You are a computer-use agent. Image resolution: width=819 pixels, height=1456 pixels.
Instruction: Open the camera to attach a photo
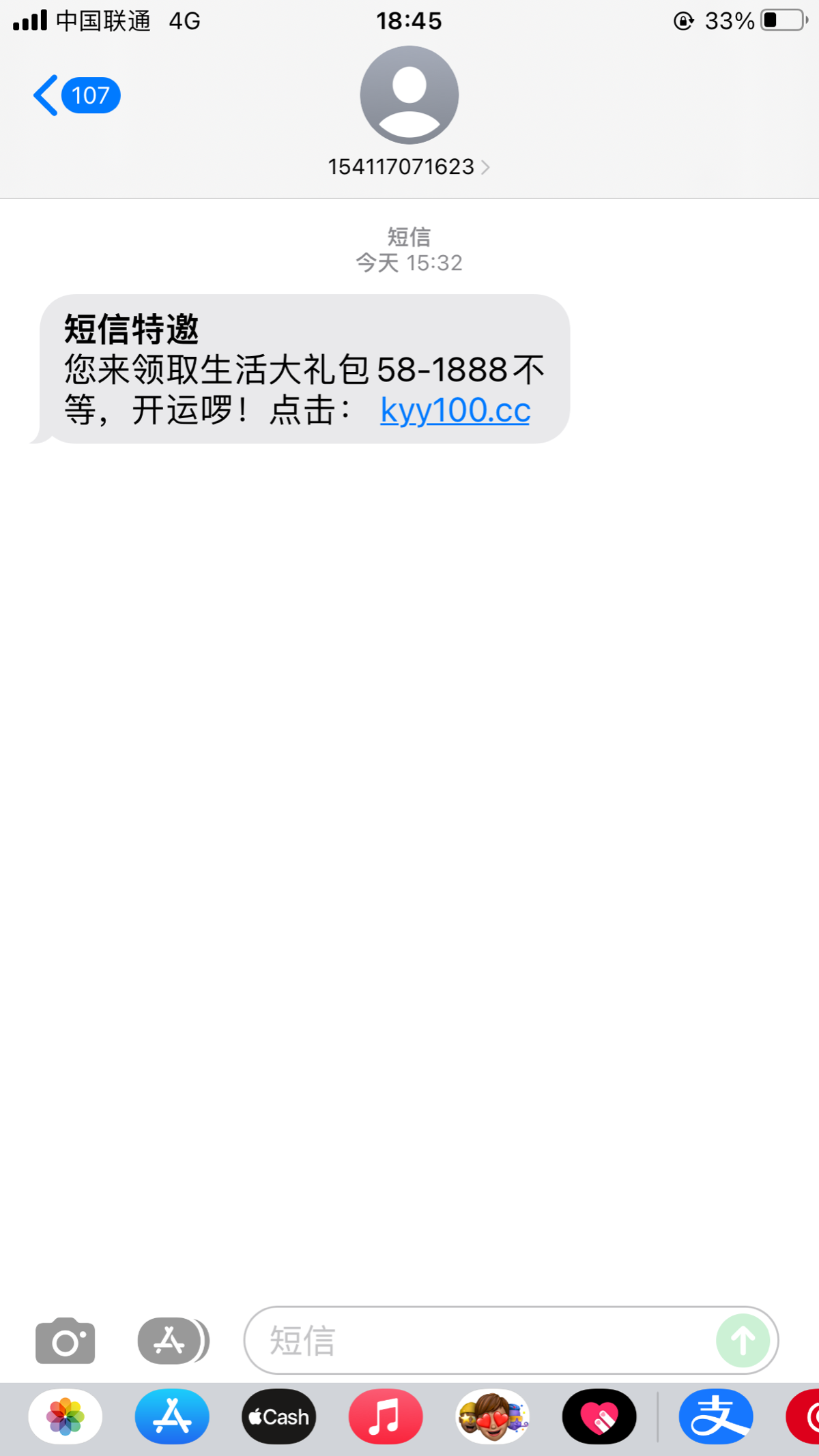coord(66,1341)
